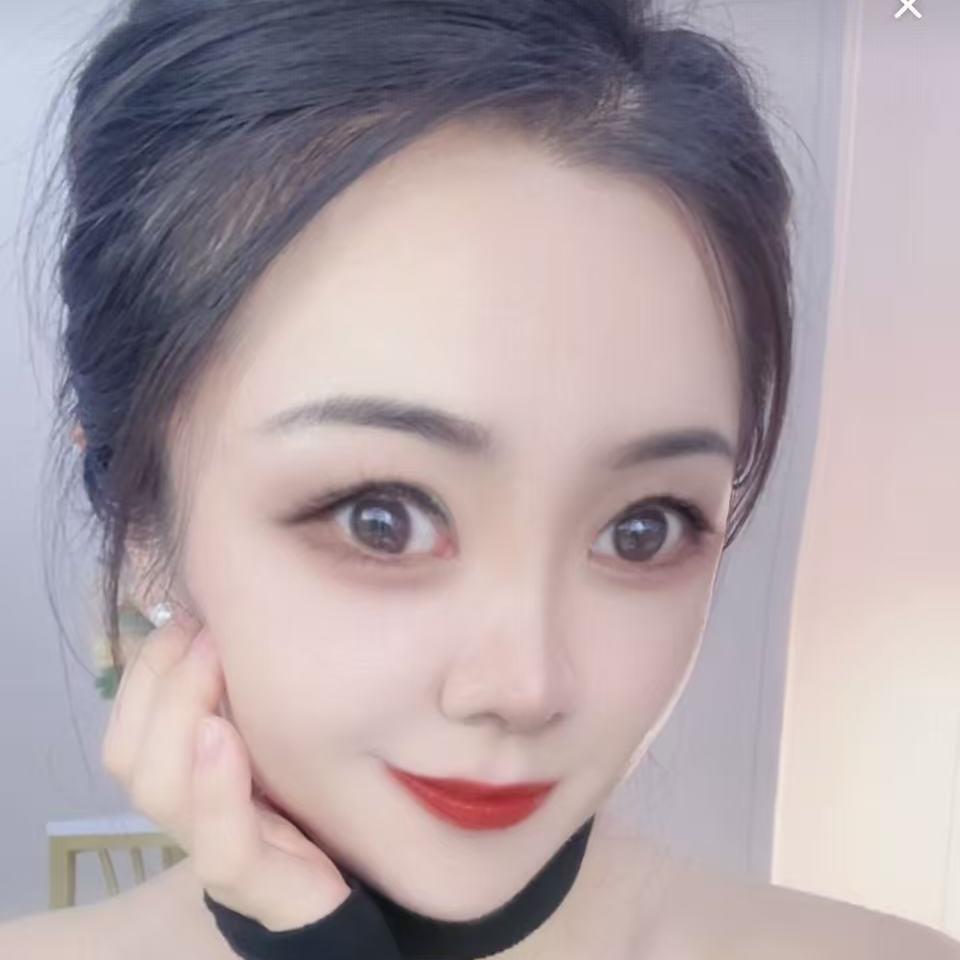The height and width of the screenshot is (960, 960).
Task: Close the full-screen photo view
Action: pos(907,7)
